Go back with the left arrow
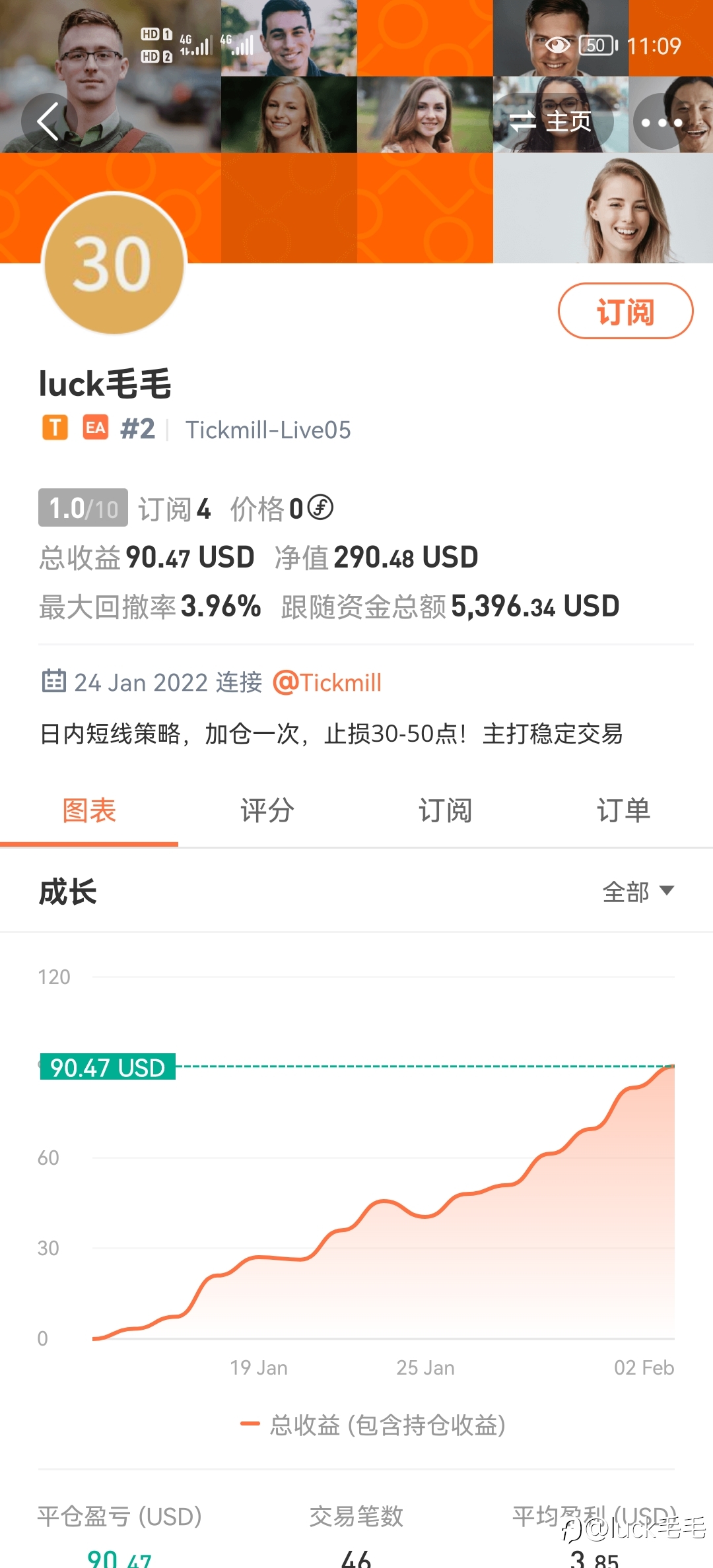Image resolution: width=713 pixels, height=1568 pixels. click(49, 121)
